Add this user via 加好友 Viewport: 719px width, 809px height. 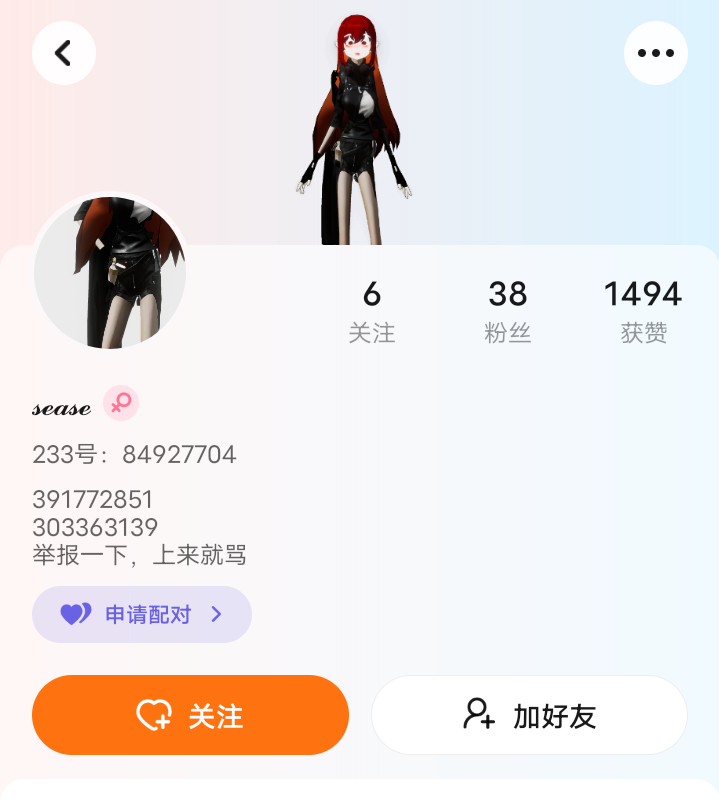coord(529,715)
